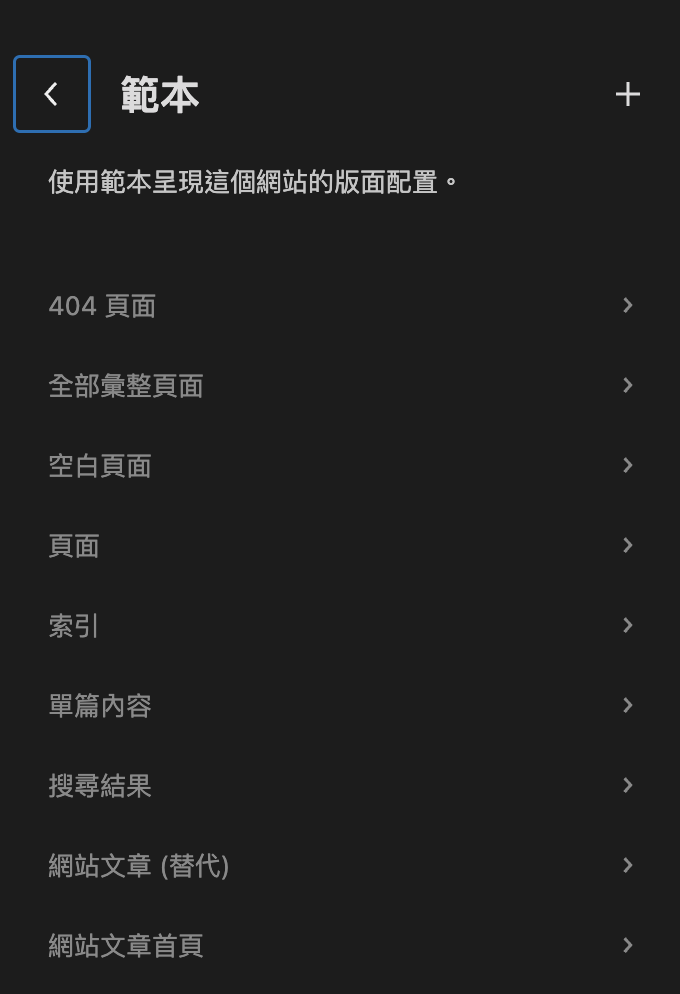
Task: Open the 網站文章首頁 template
Action: point(340,946)
